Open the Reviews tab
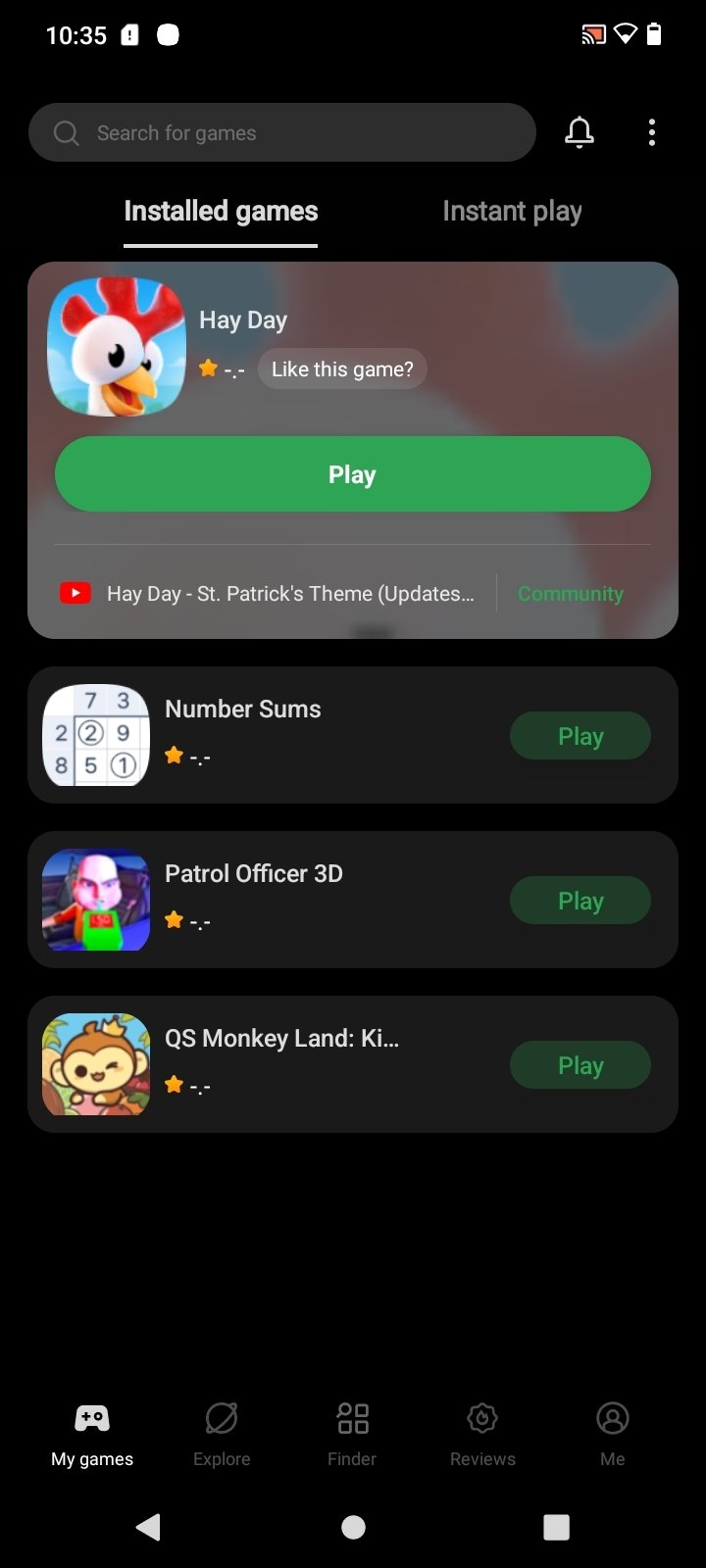Image resolution: width=706 pixels, height=1568 pixels. click(x=482, y=1433)
